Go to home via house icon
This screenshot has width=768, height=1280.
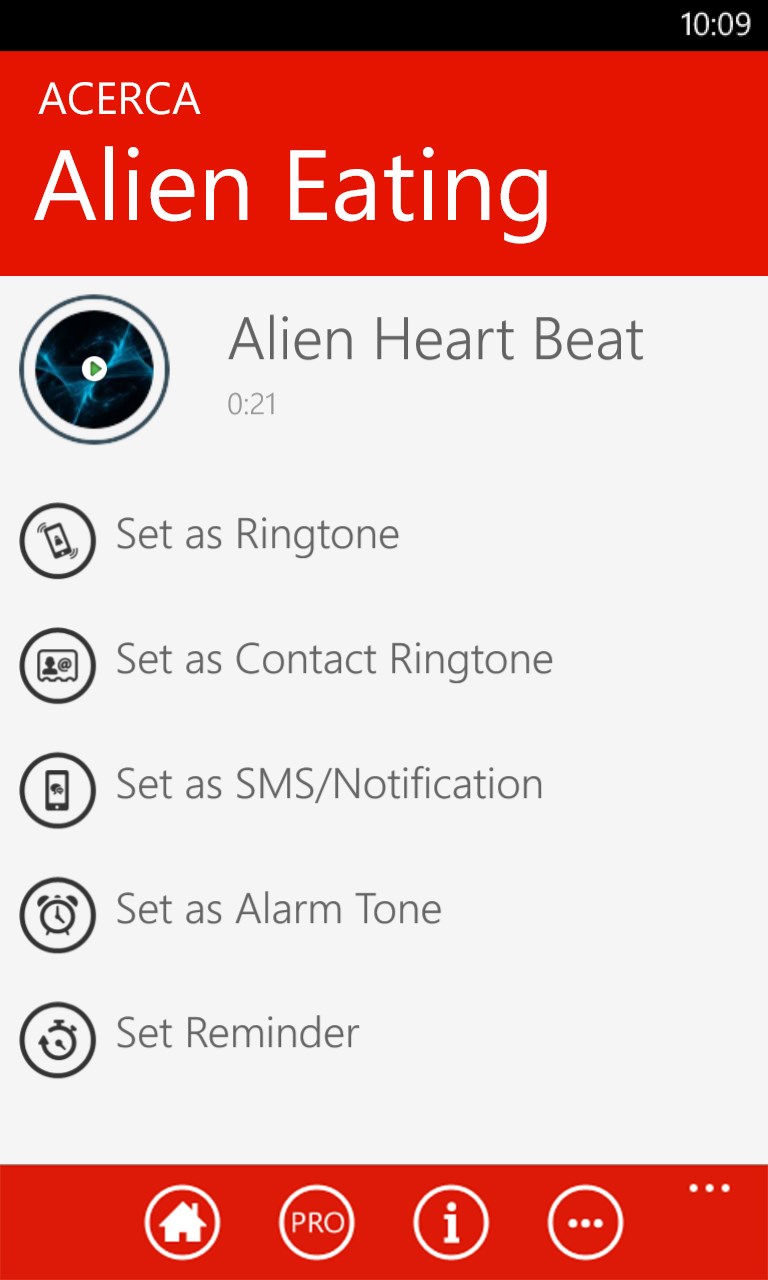182,1222
